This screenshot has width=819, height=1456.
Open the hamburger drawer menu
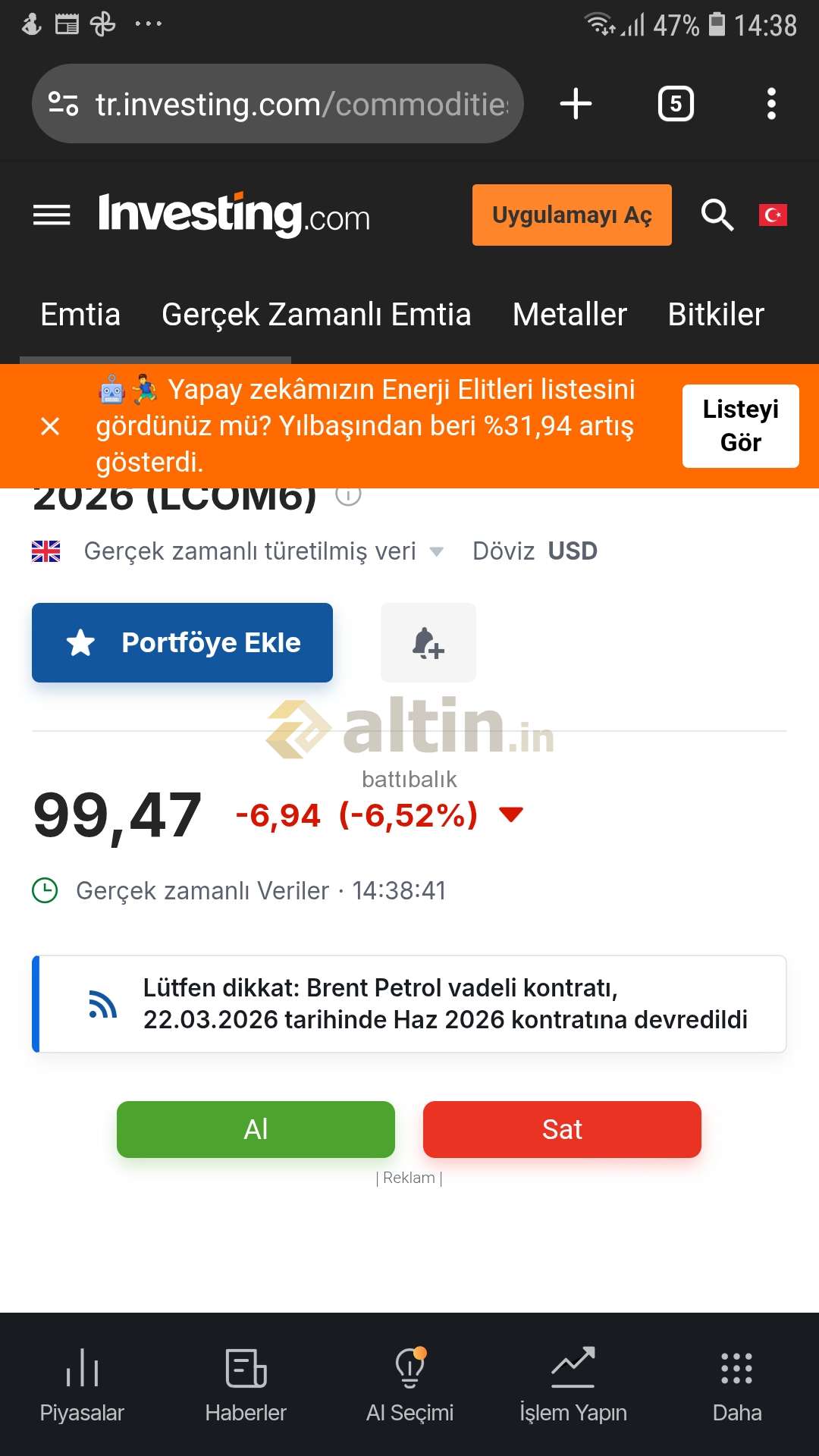point(52,215)
